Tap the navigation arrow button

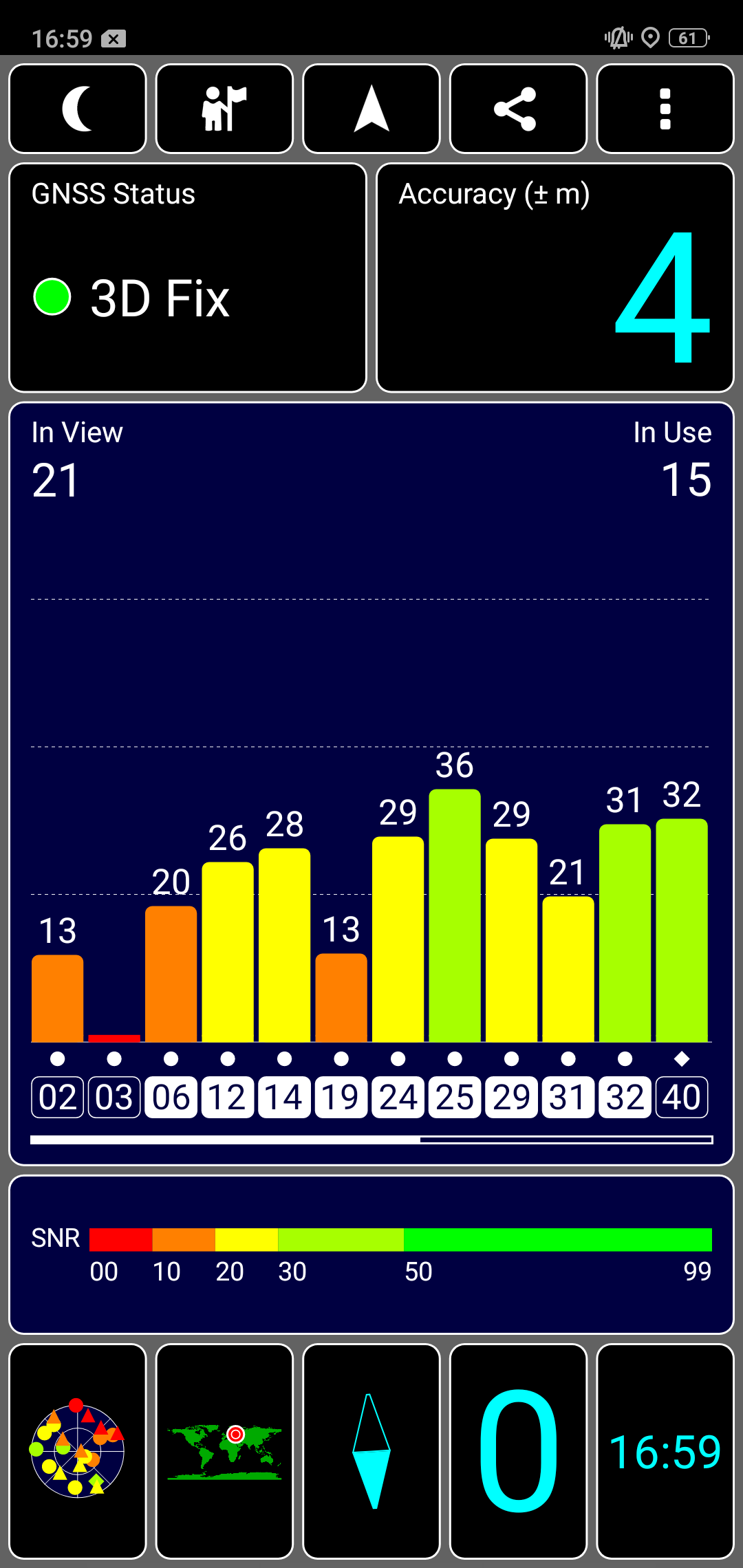(371, 109)
